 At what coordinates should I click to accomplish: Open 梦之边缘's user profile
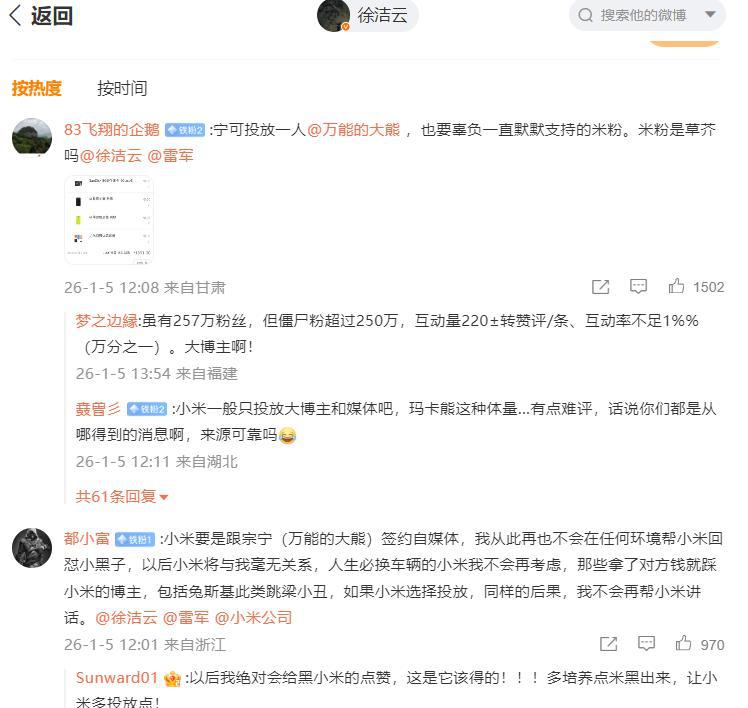(108, 321)
